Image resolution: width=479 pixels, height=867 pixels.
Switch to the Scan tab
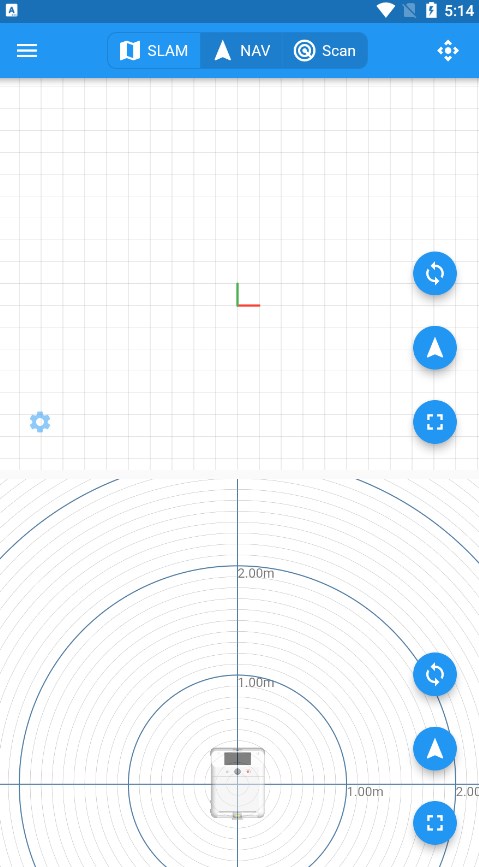pos(325,51)
